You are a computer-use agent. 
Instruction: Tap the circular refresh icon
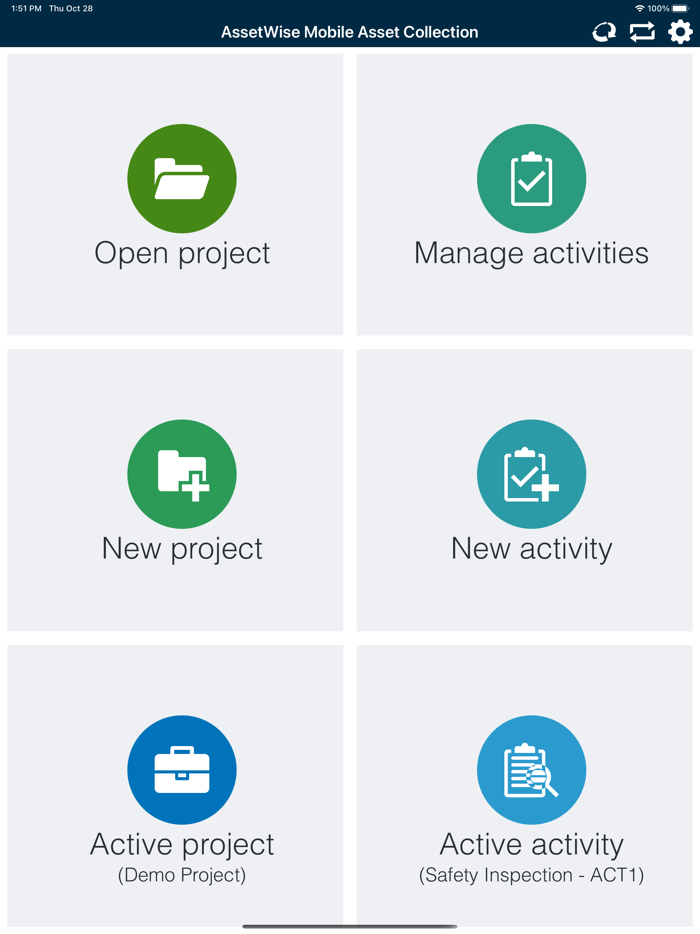(604, 32)
